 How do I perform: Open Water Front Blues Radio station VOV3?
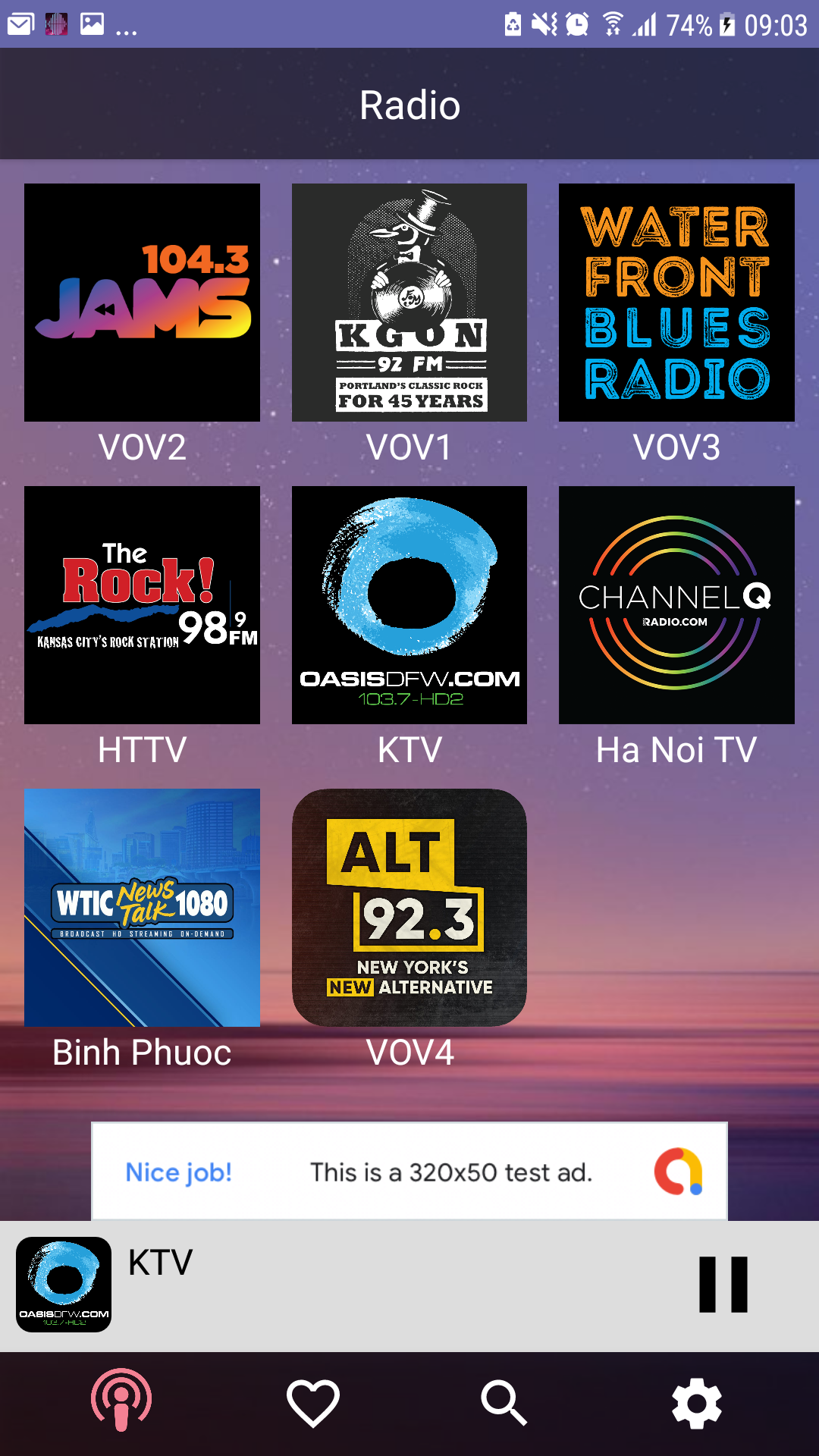(676, 302)
